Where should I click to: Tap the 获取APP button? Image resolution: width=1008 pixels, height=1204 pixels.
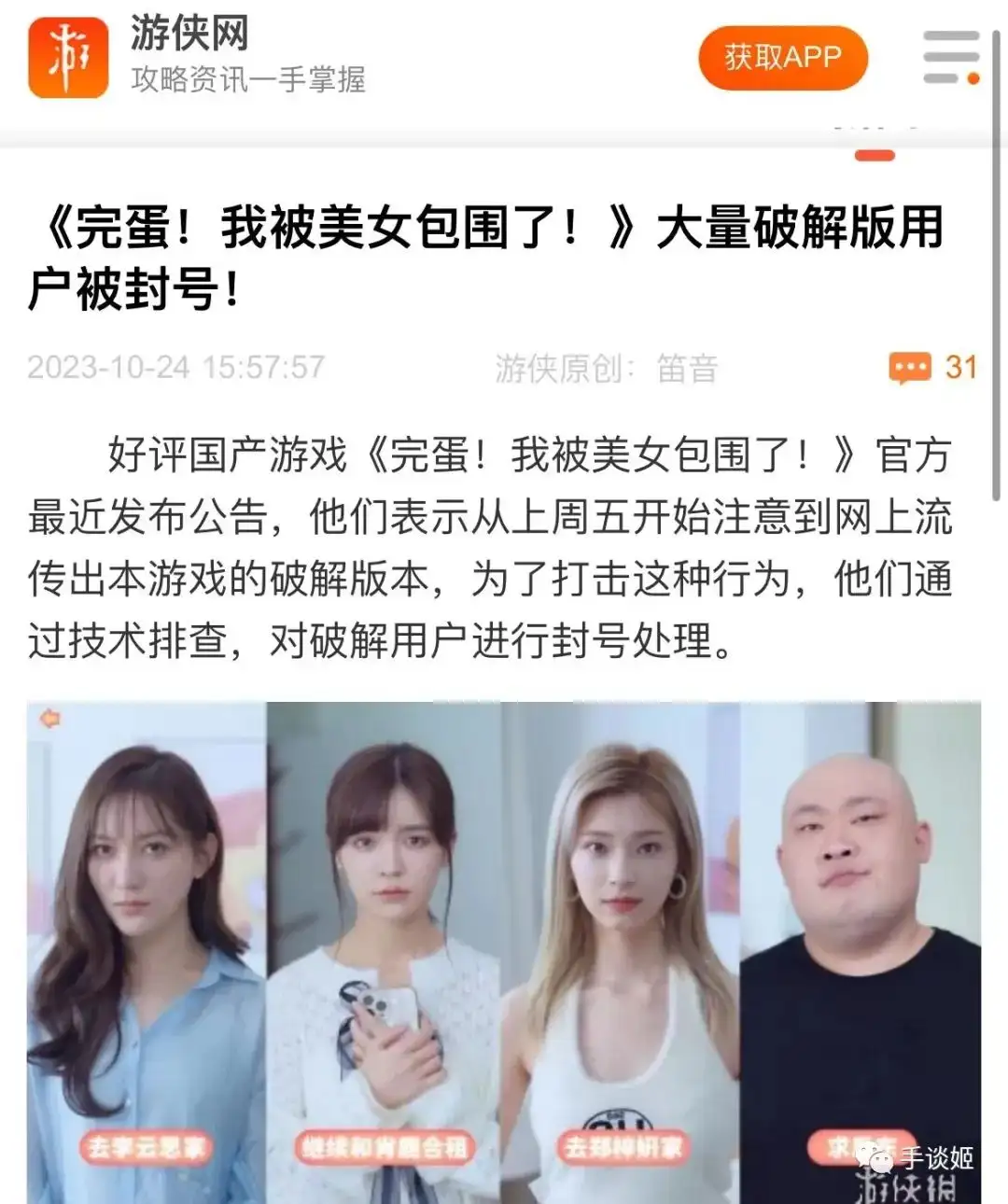[782, 58]
